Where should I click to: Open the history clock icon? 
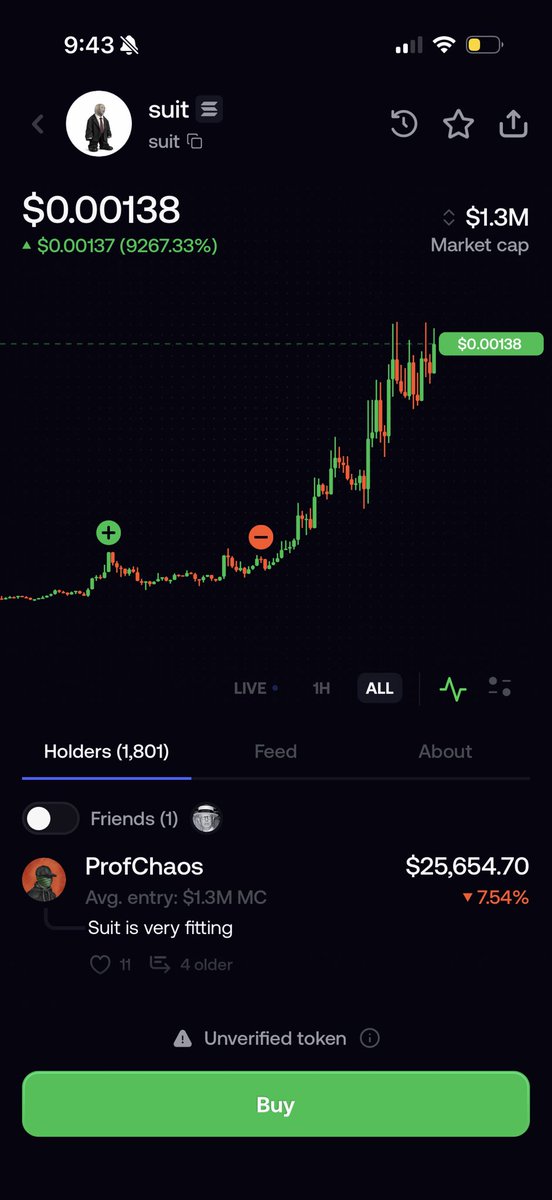point(404,124)
